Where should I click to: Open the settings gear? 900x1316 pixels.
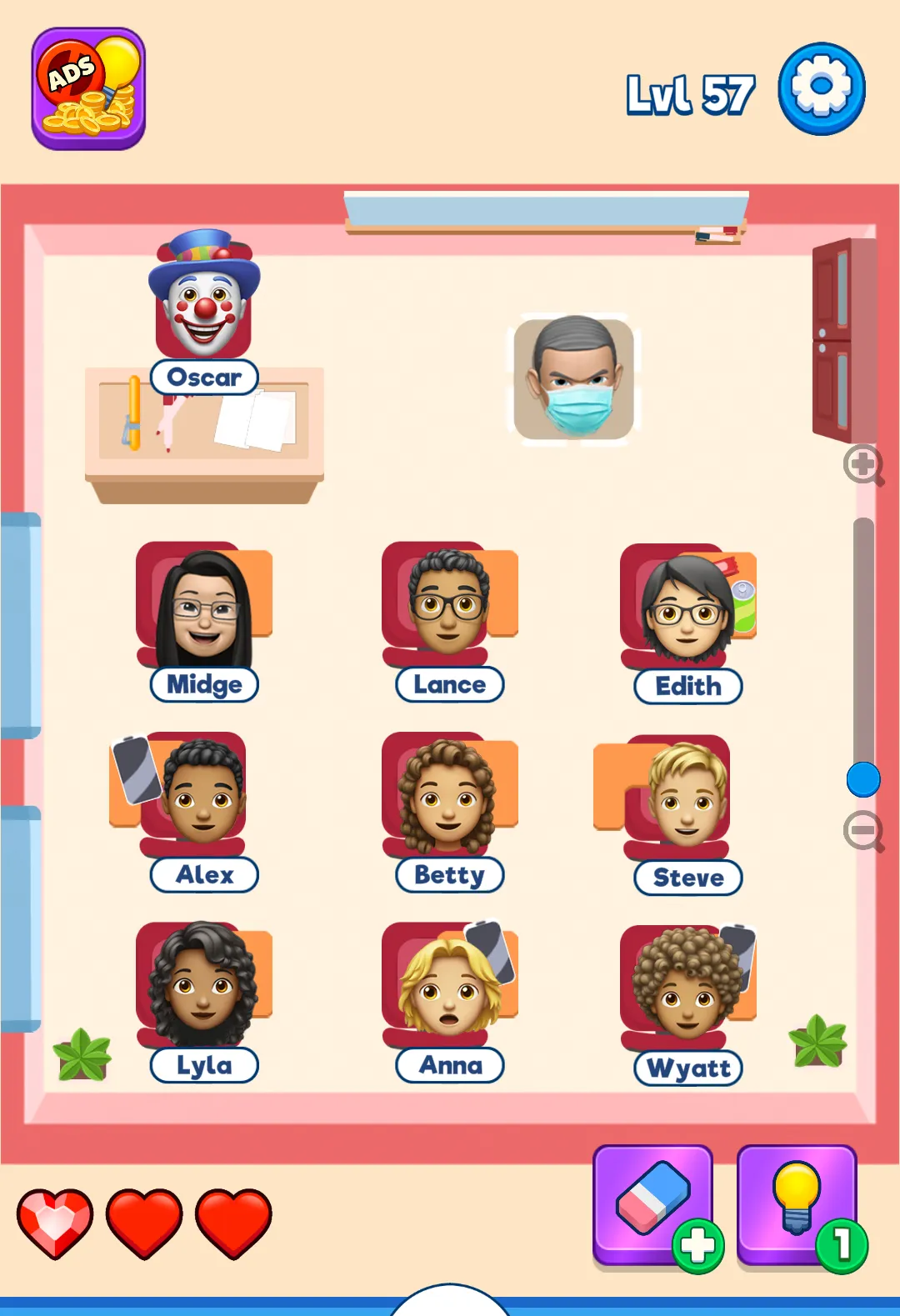click(821, 88)
